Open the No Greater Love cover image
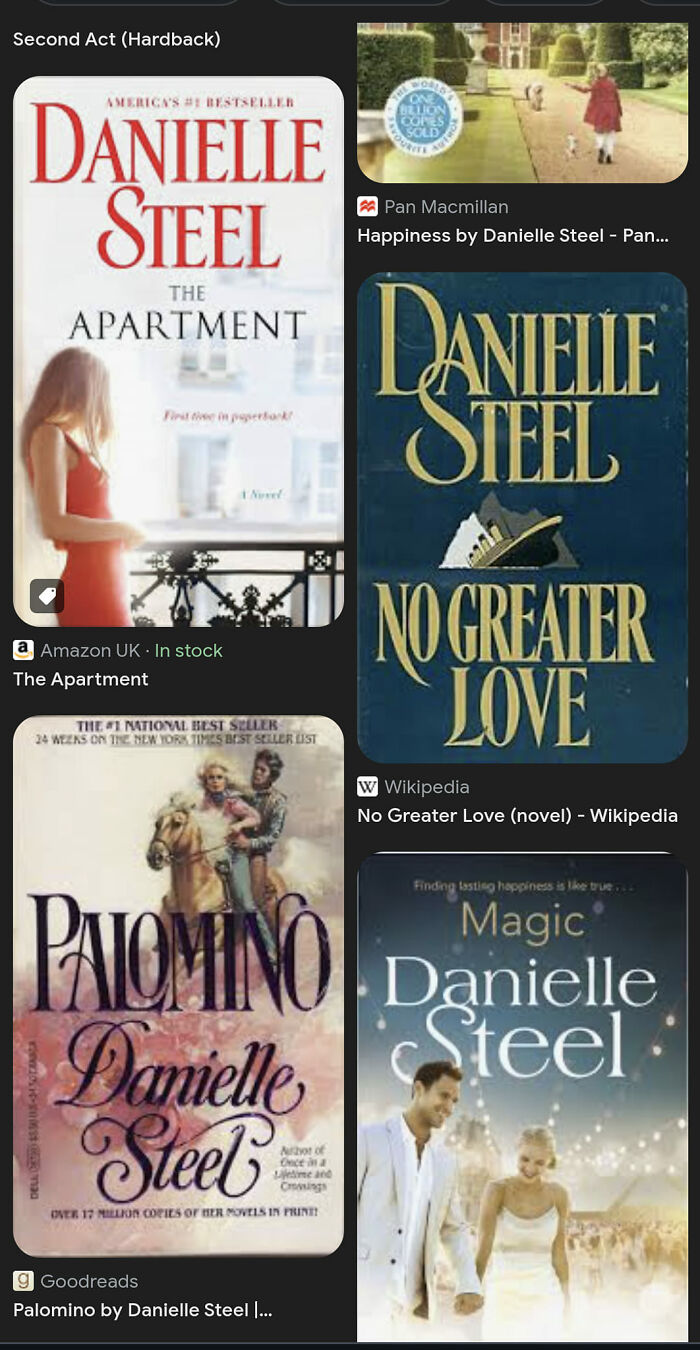 522,517
